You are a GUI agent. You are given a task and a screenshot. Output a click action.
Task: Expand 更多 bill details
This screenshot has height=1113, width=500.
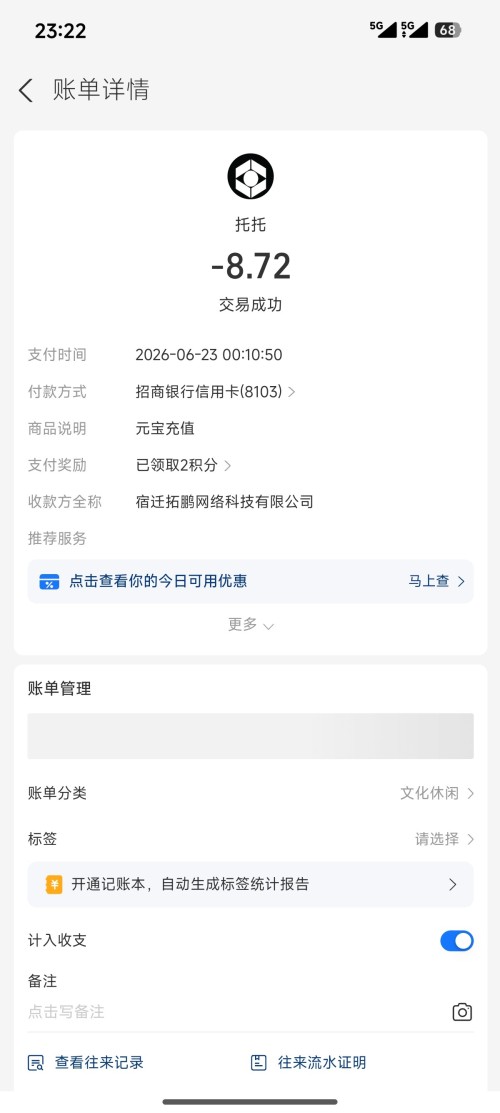click(x=250, y=625)
